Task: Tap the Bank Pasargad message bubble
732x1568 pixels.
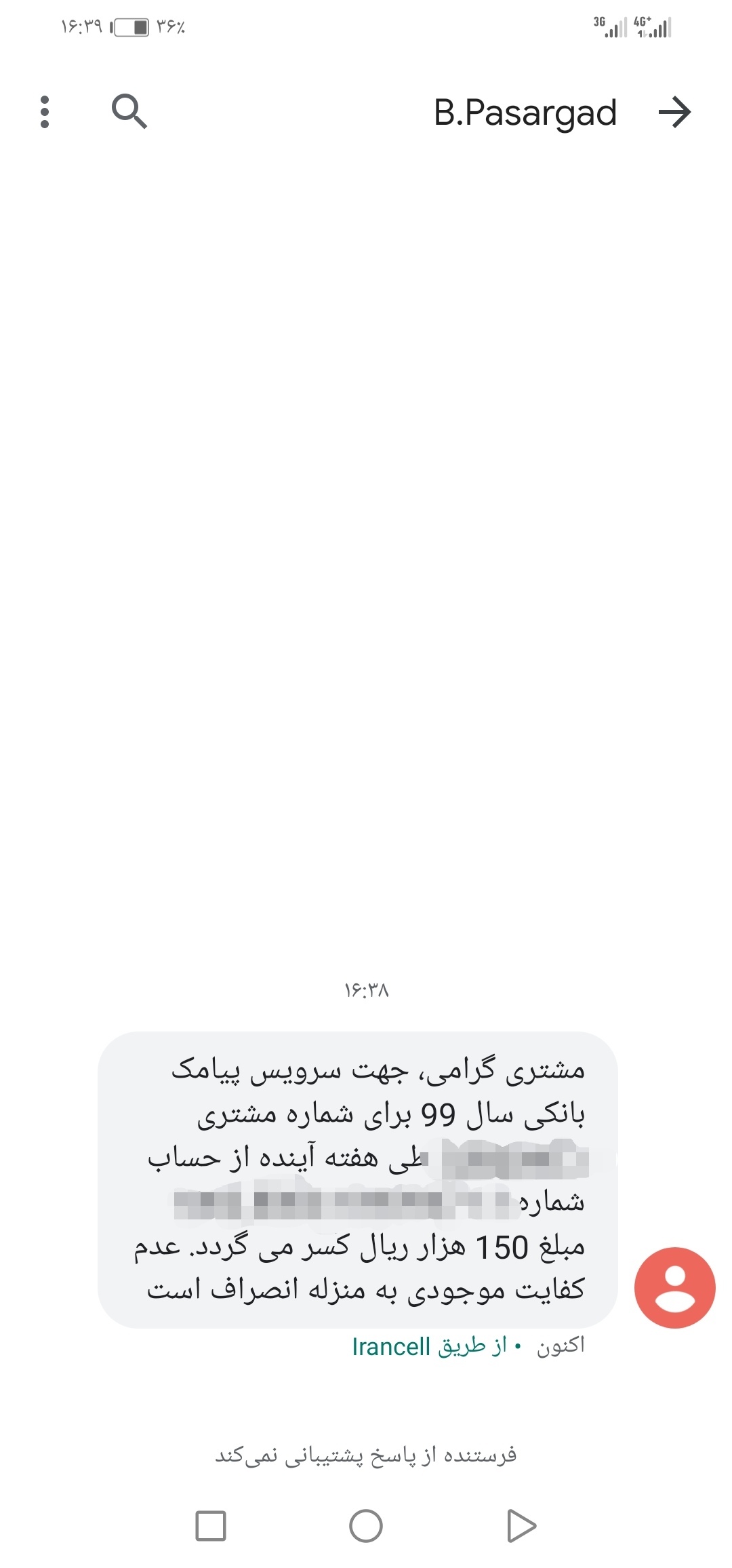Action: (x=357, y=1180)
